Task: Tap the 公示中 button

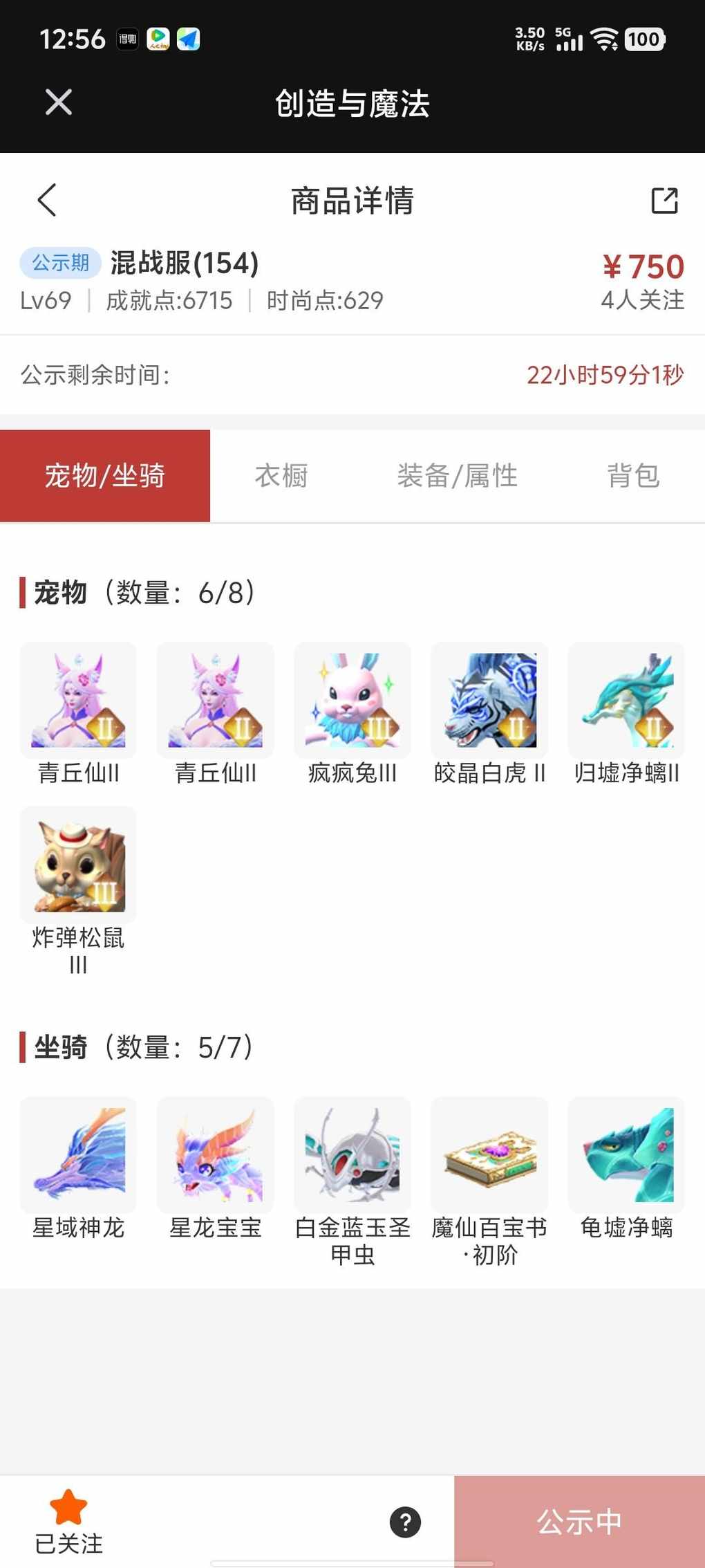Action: tap(579, 1522)
